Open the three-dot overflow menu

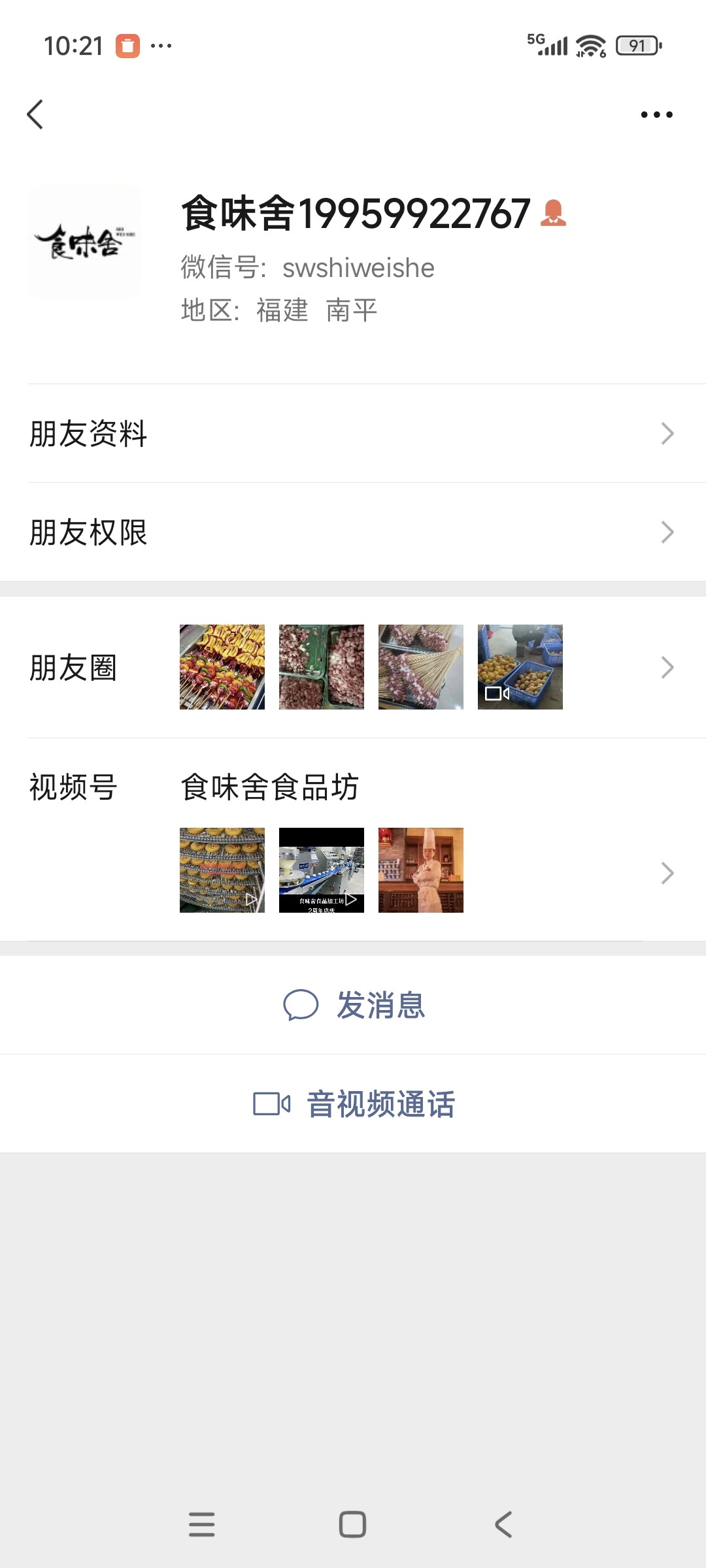tap(656, 115)
